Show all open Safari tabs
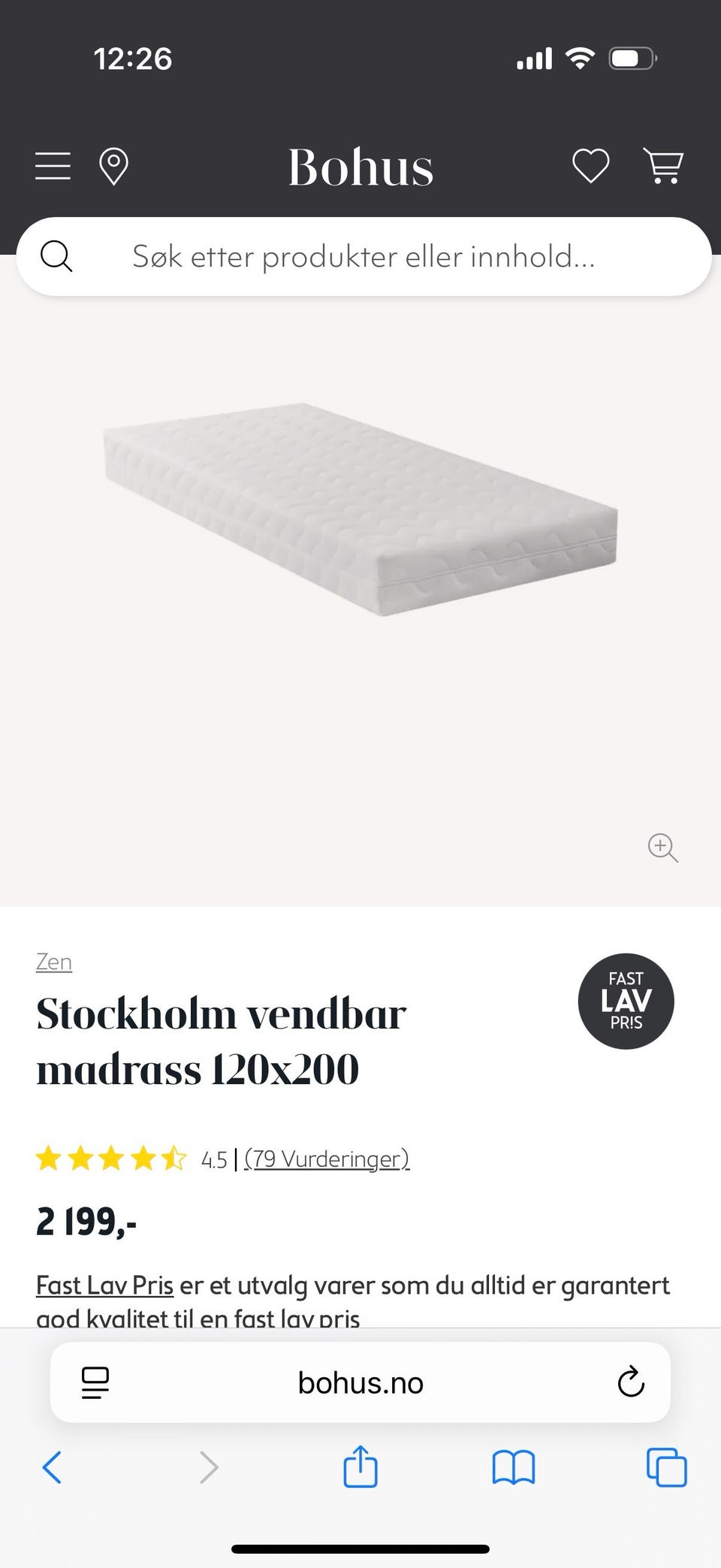Screen dimensions: 721x1568 666,1467
